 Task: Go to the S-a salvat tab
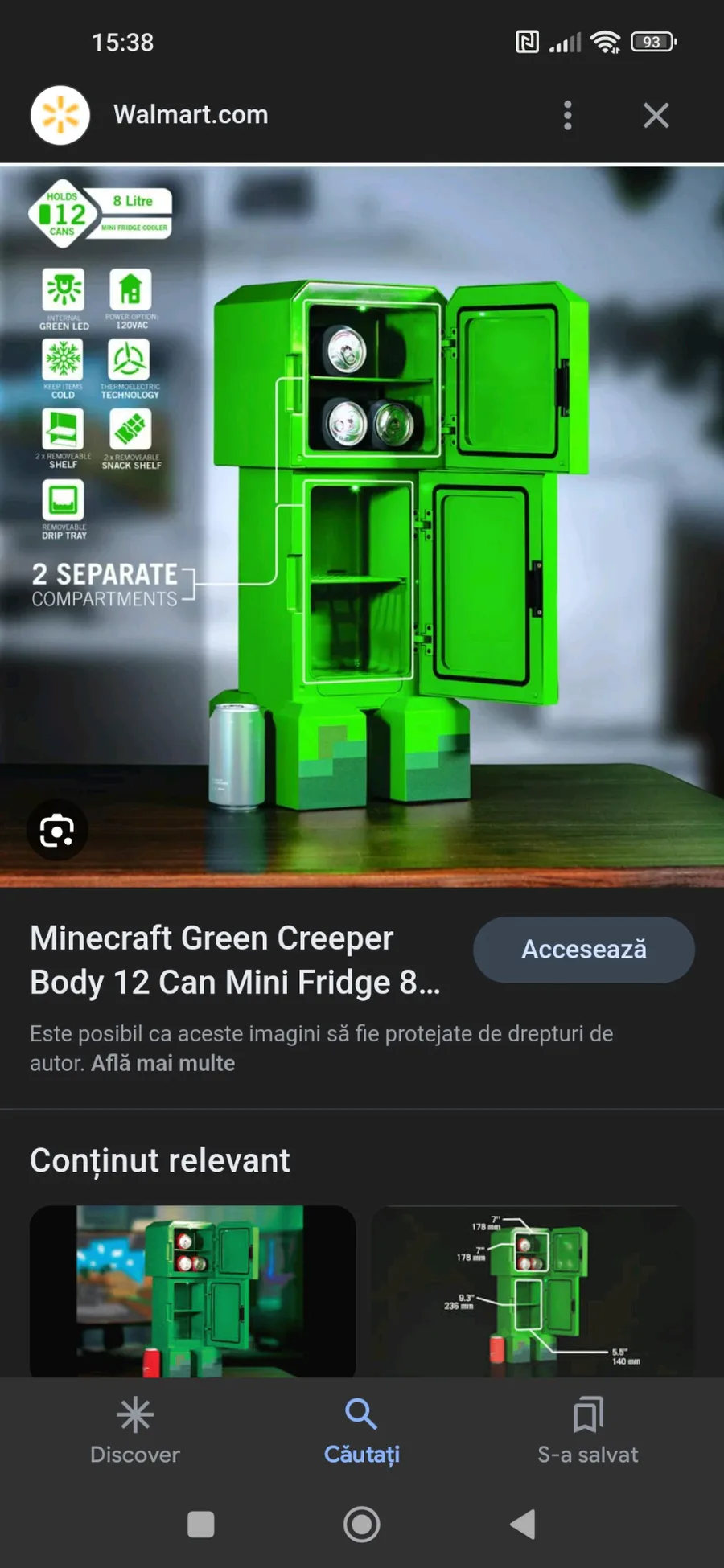click(588, 1431)
